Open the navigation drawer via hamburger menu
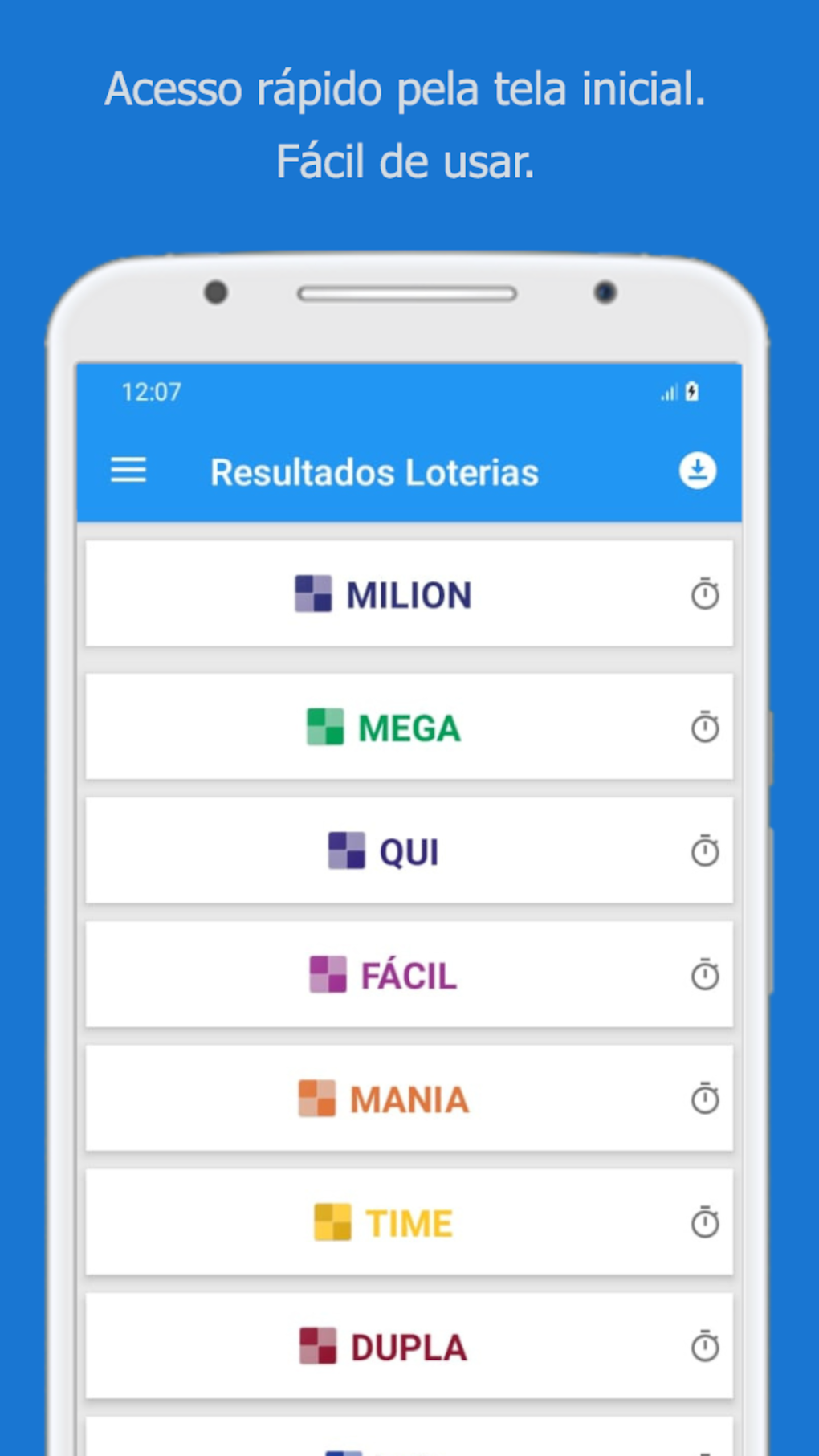The width and height of the screenshot is (819, 1456). click(128, 471)
